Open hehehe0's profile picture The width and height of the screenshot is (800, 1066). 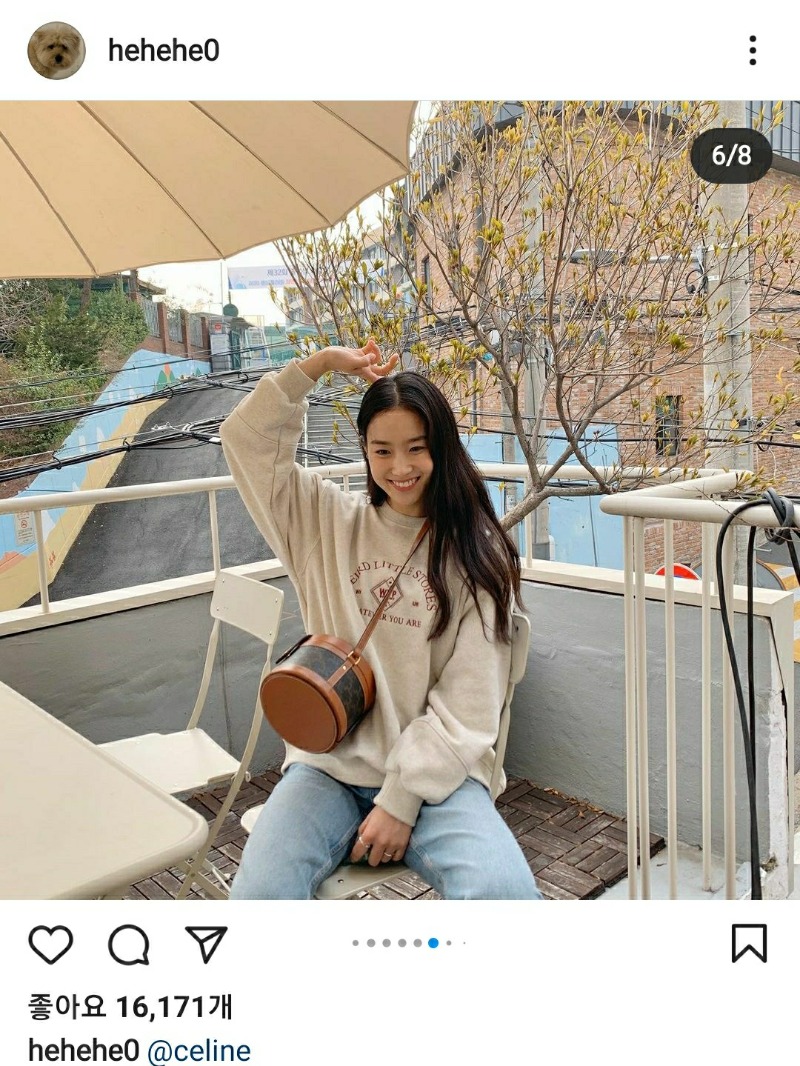[56, 50]
